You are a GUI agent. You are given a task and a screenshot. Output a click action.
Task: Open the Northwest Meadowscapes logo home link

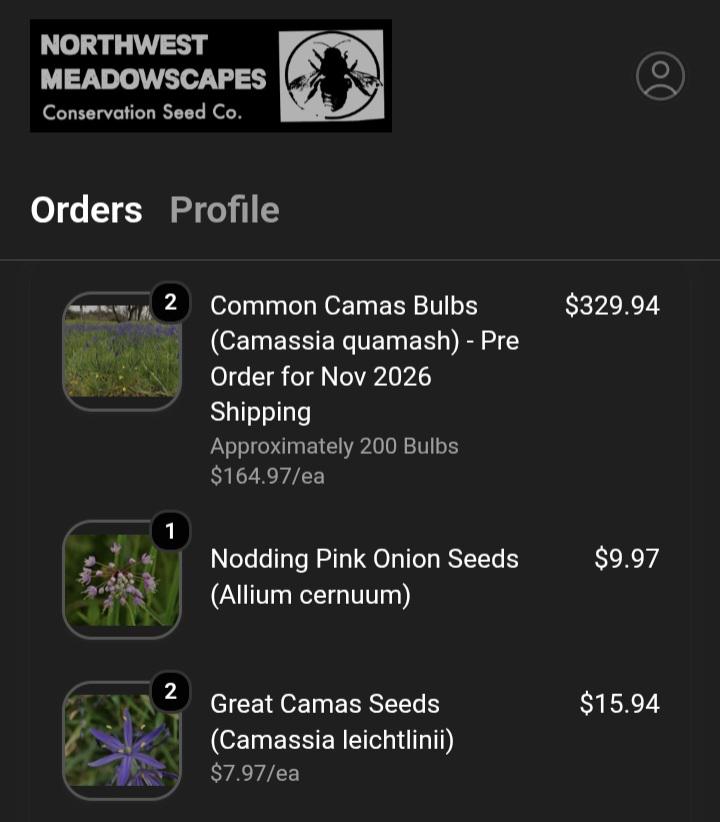click(x=211, y=75)
